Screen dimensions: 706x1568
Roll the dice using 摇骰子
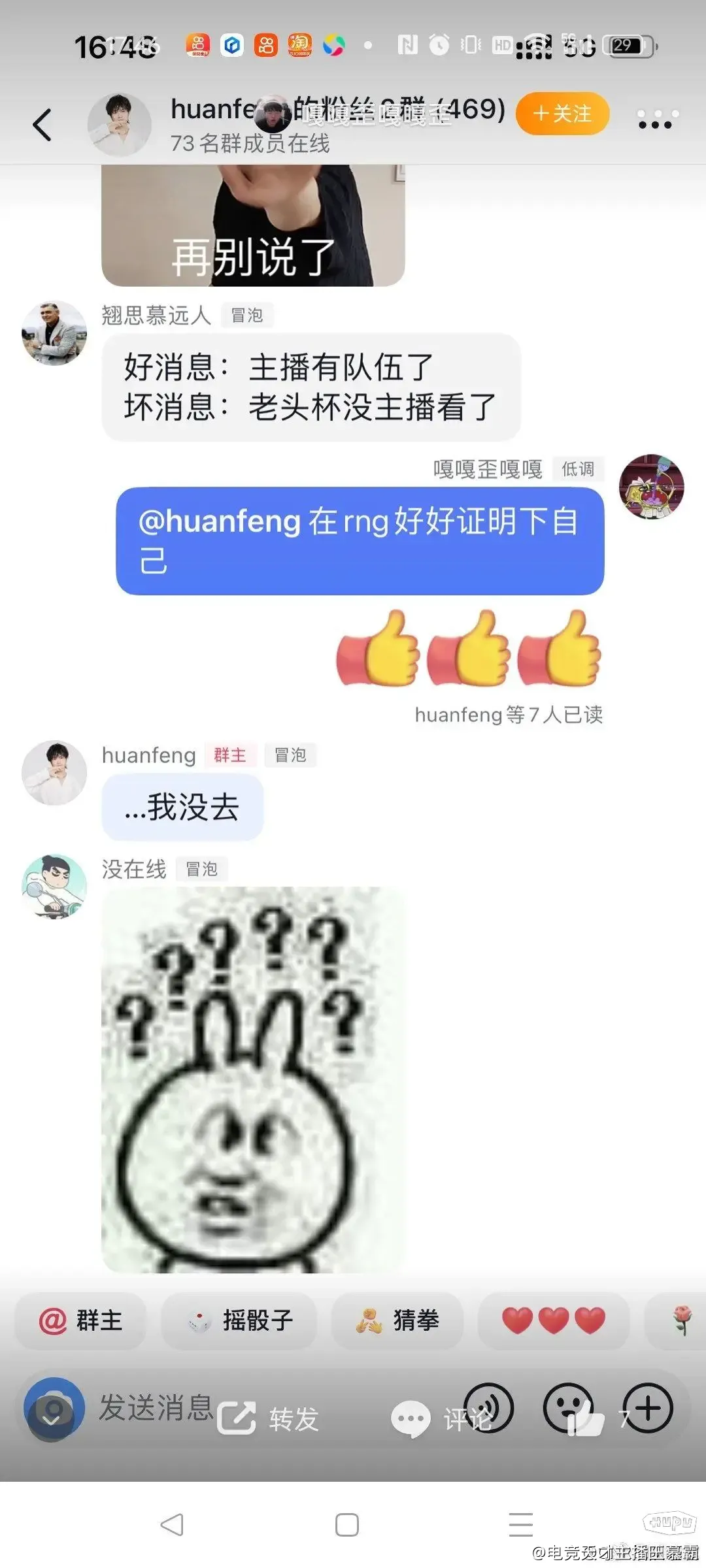[x=238, y=1321]
